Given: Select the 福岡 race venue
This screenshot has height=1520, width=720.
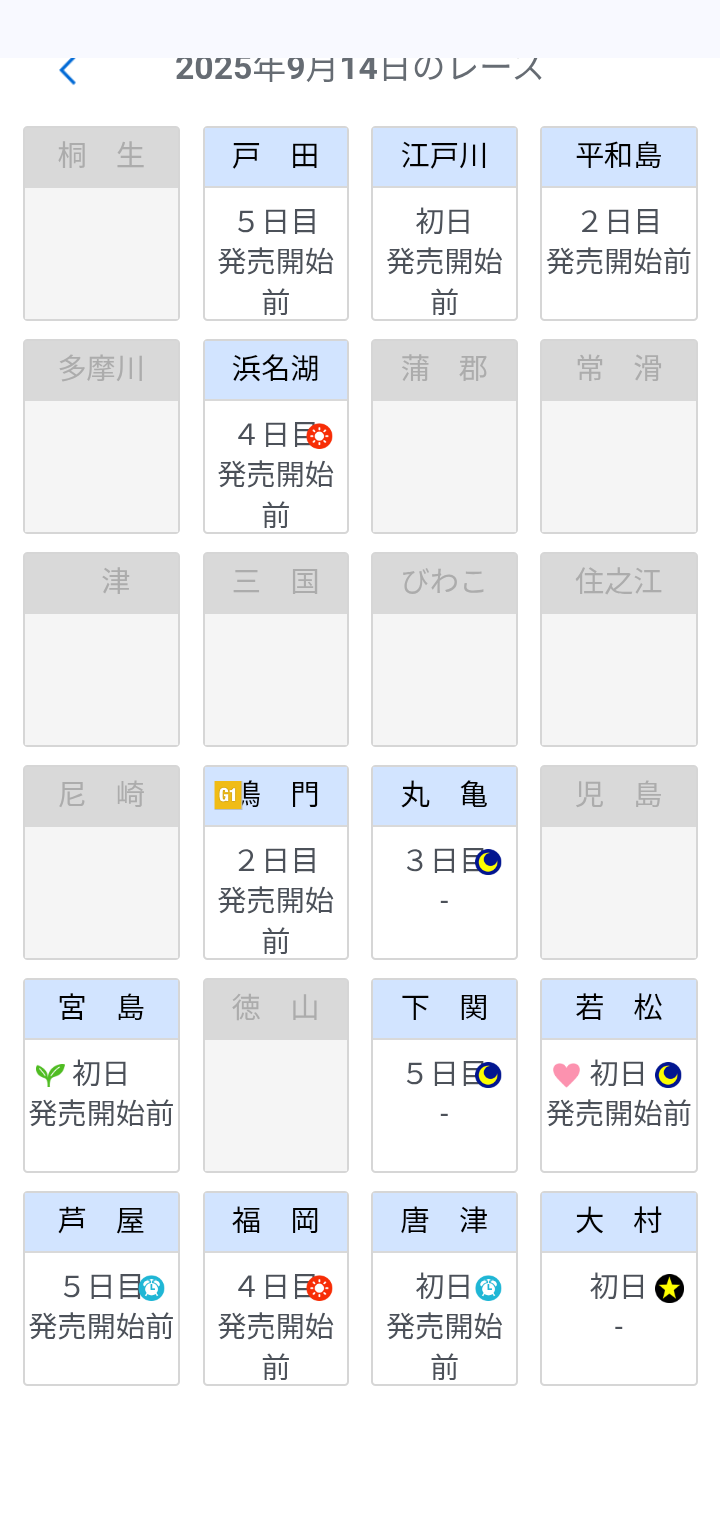Looking at the screenshot, I should (x=276, y=1288).
